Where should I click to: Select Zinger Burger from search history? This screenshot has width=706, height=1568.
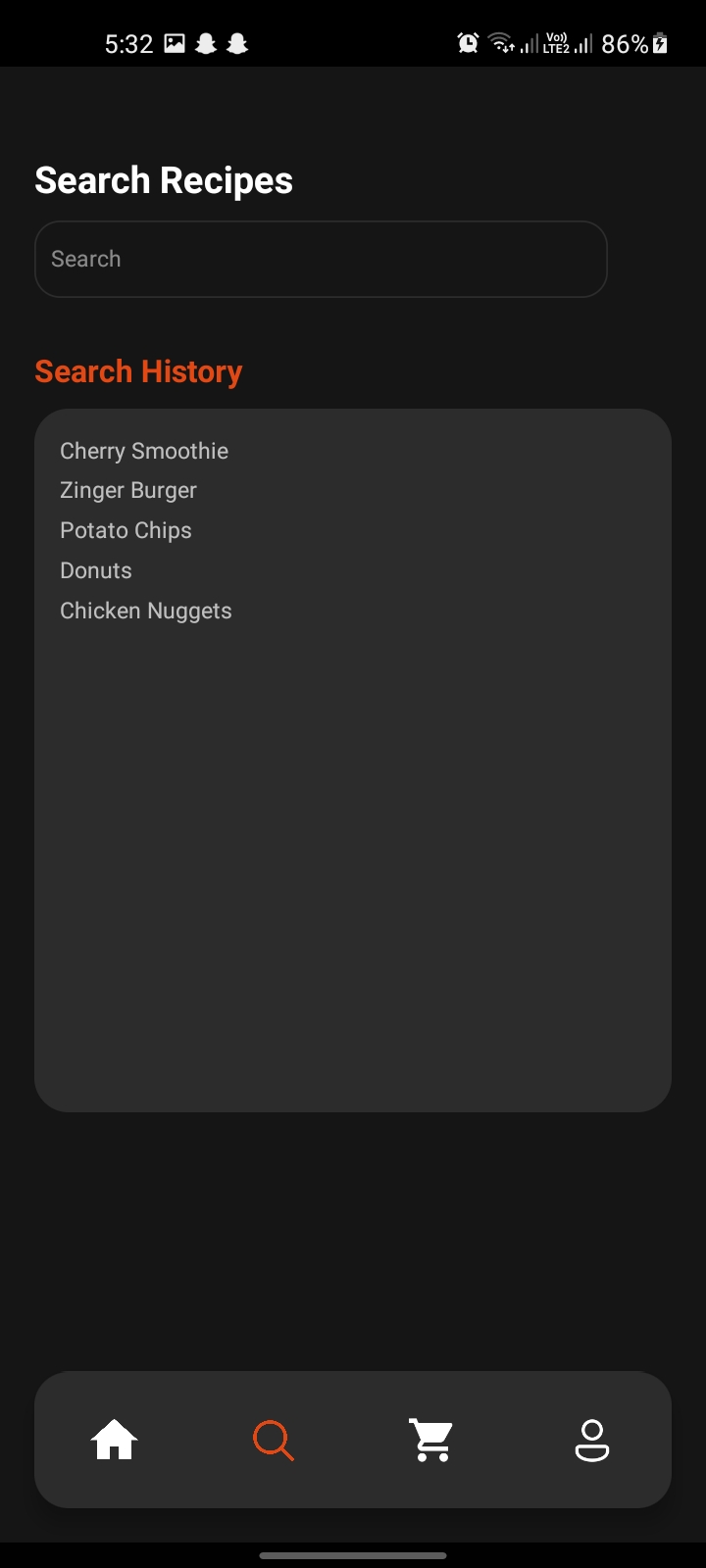(128, 490)
